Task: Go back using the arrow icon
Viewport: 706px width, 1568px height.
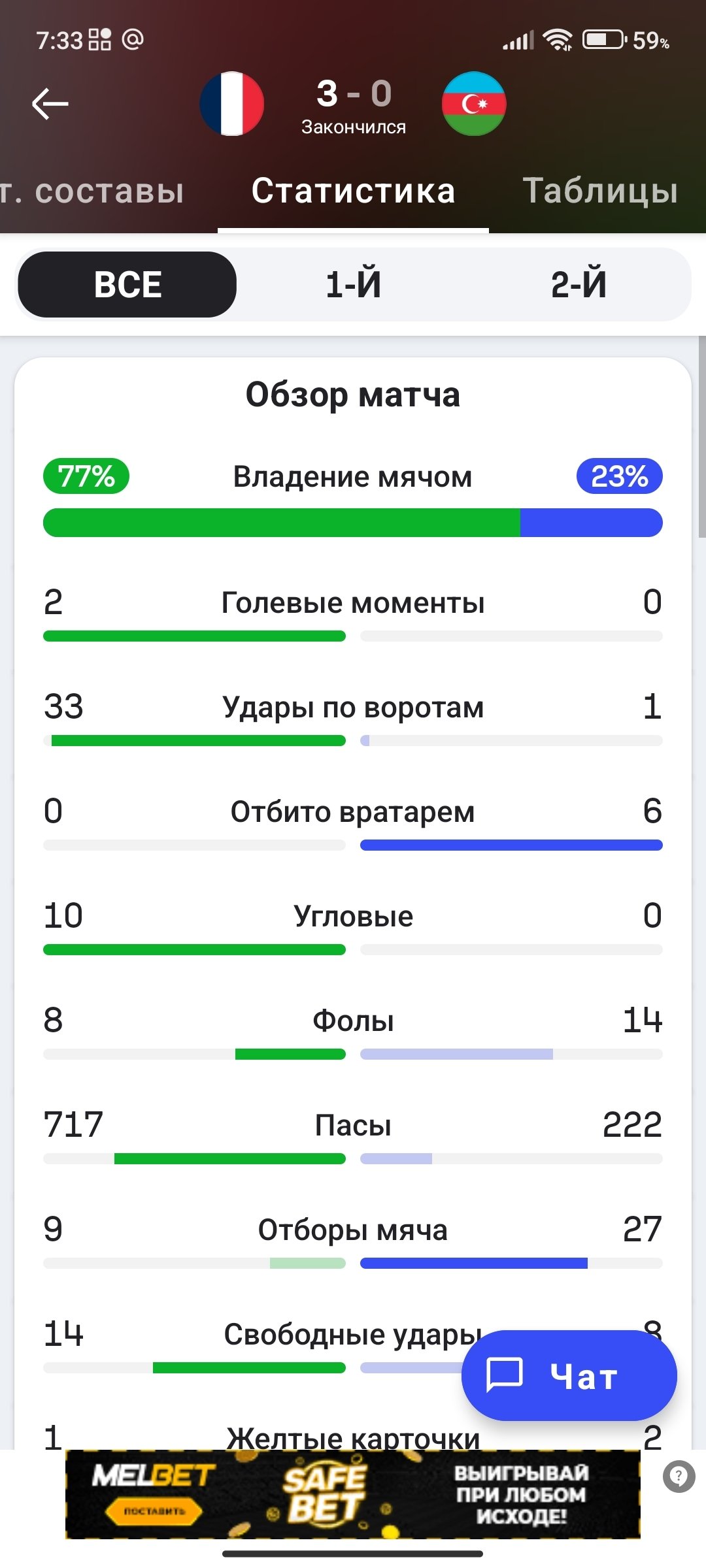Action: (50, 104)
